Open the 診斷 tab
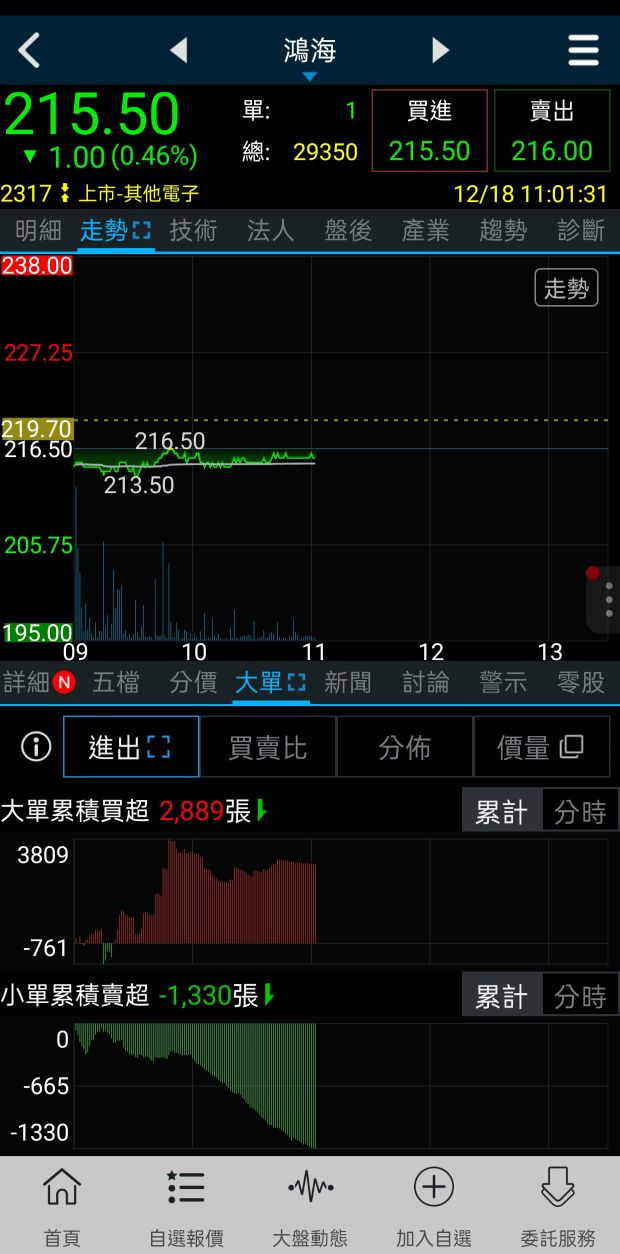The image size is (620, 1254). click(x=580, y=231)
